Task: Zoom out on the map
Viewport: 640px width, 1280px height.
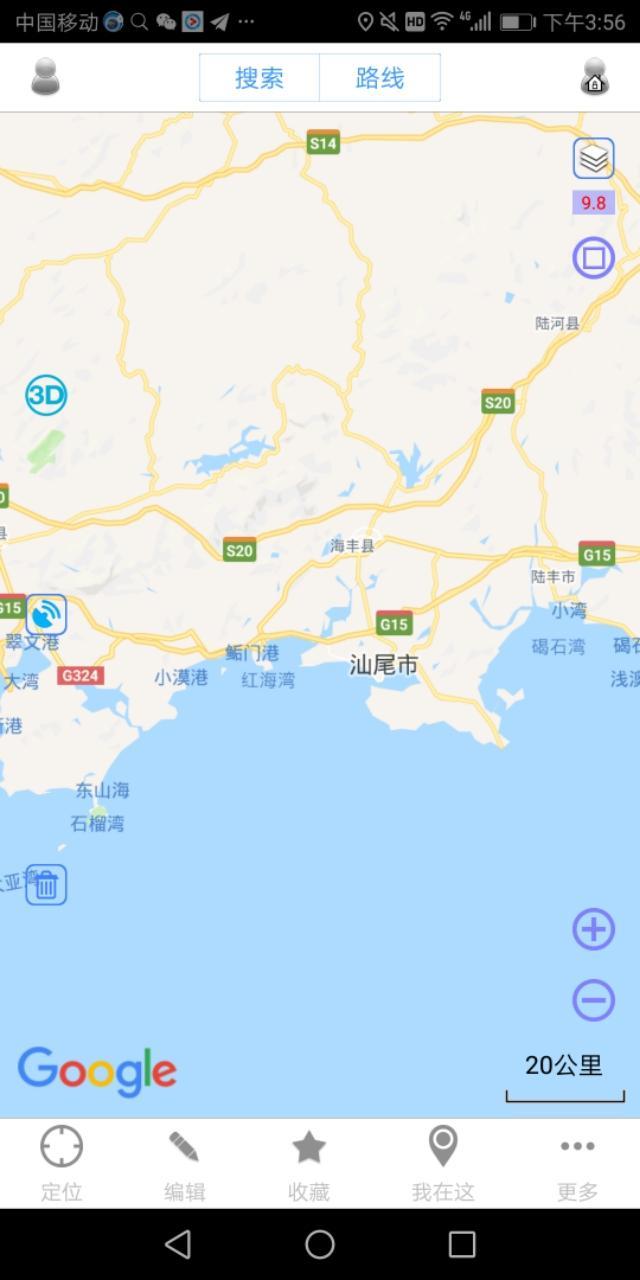Action: (x=593, y=1000)
